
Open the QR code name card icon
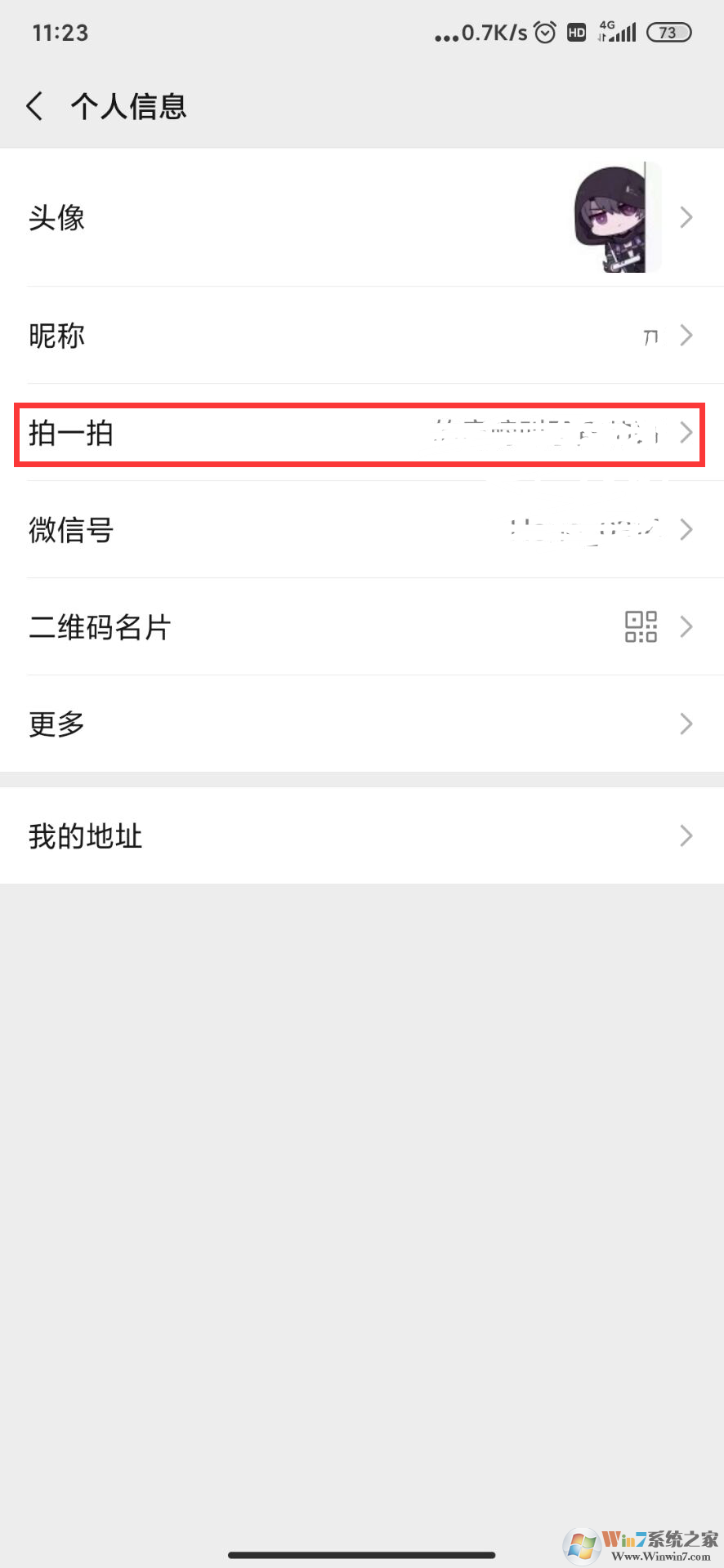click(x=642, y=626)
